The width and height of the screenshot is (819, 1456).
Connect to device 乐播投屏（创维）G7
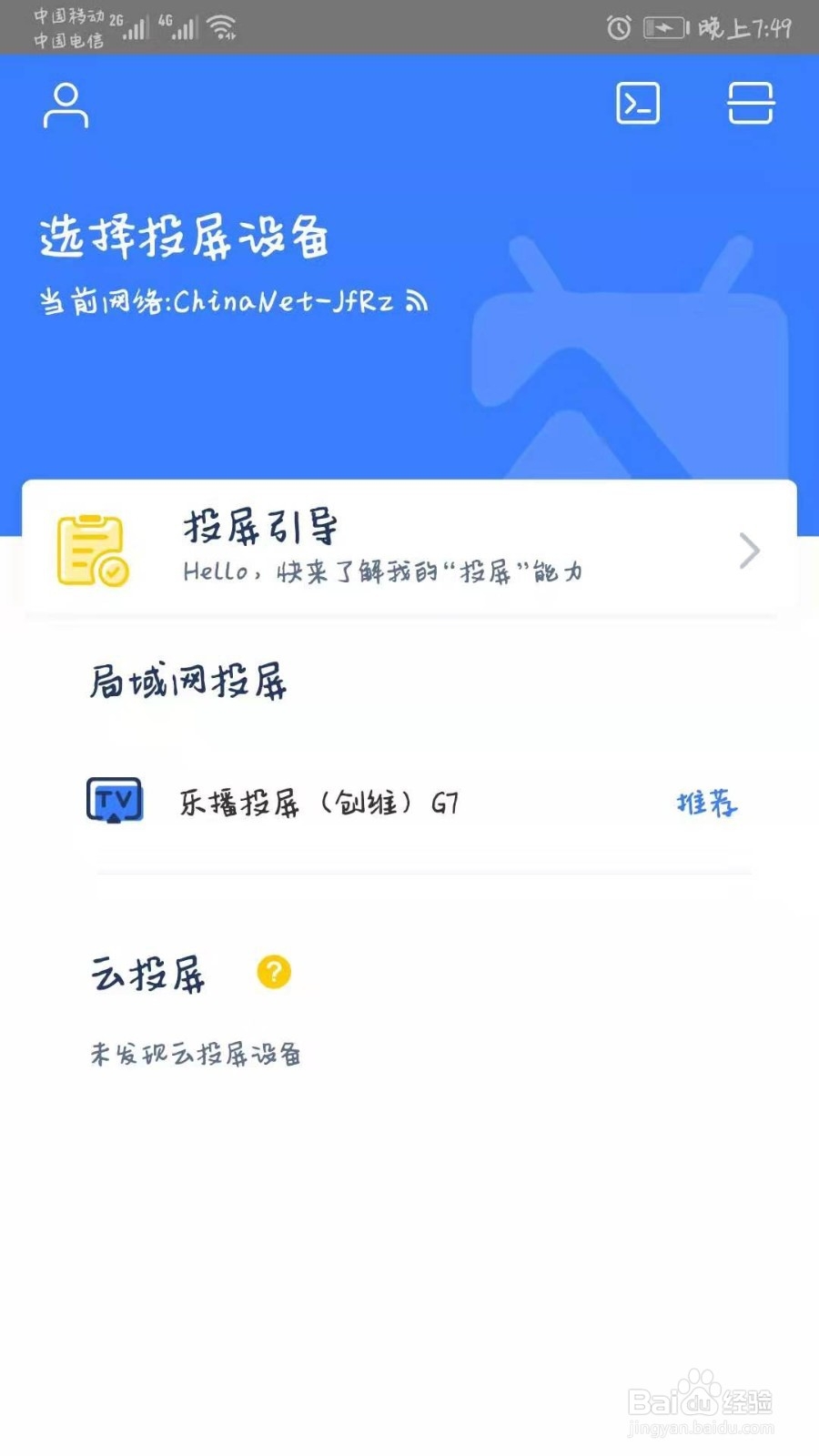pos(318,803)
